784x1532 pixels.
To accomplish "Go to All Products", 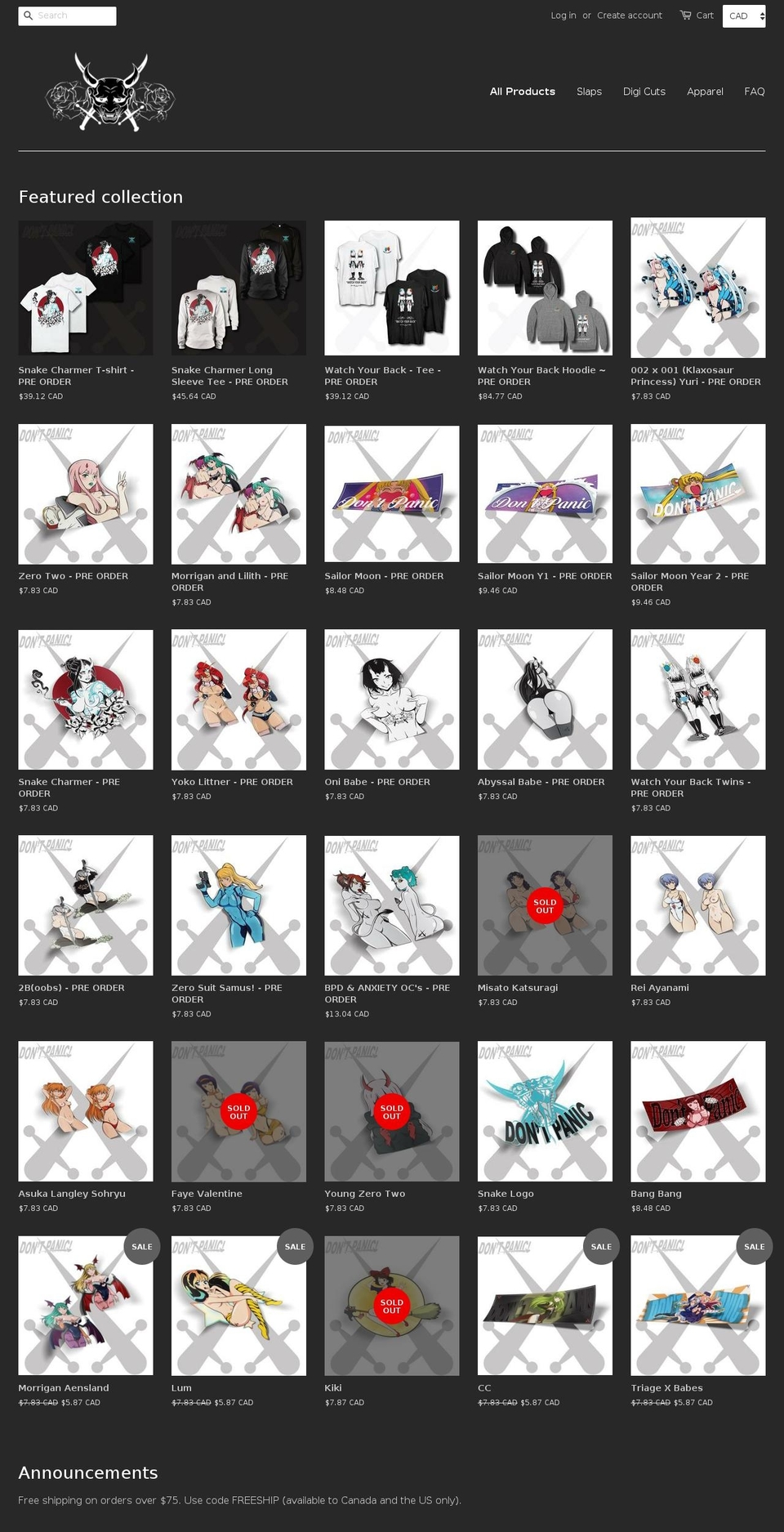I will (522, 92).
